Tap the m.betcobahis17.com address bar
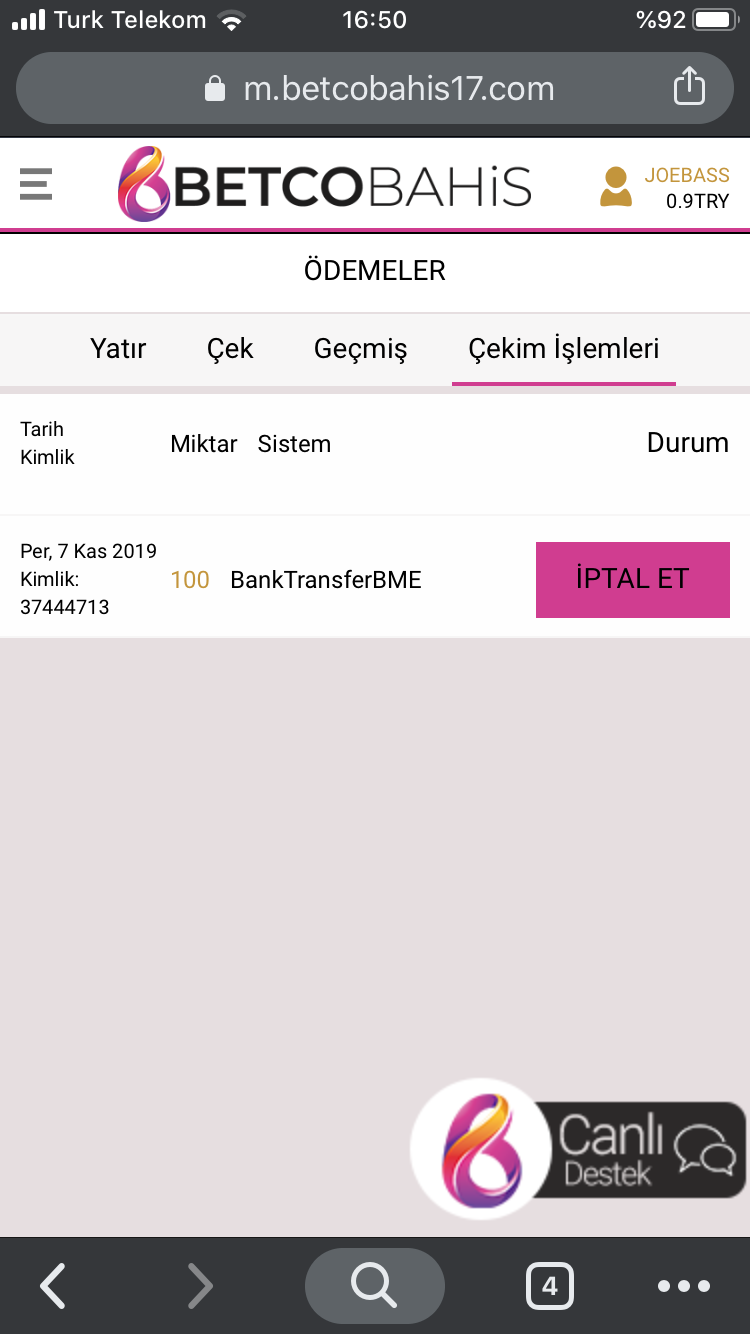Screen dimensions: 750x1334 (375, 88)
